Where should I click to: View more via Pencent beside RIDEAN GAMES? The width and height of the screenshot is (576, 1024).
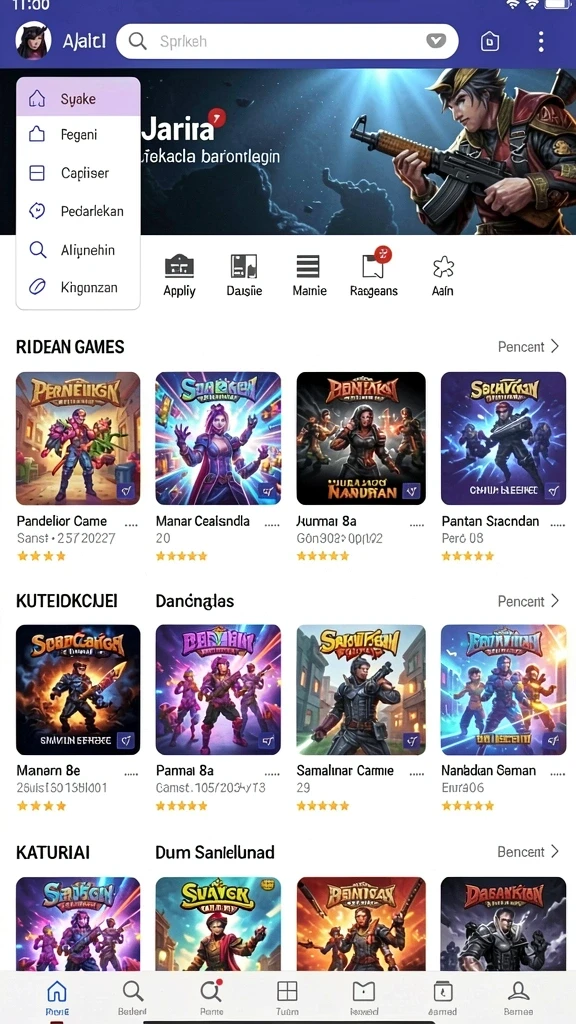[528, 346]
